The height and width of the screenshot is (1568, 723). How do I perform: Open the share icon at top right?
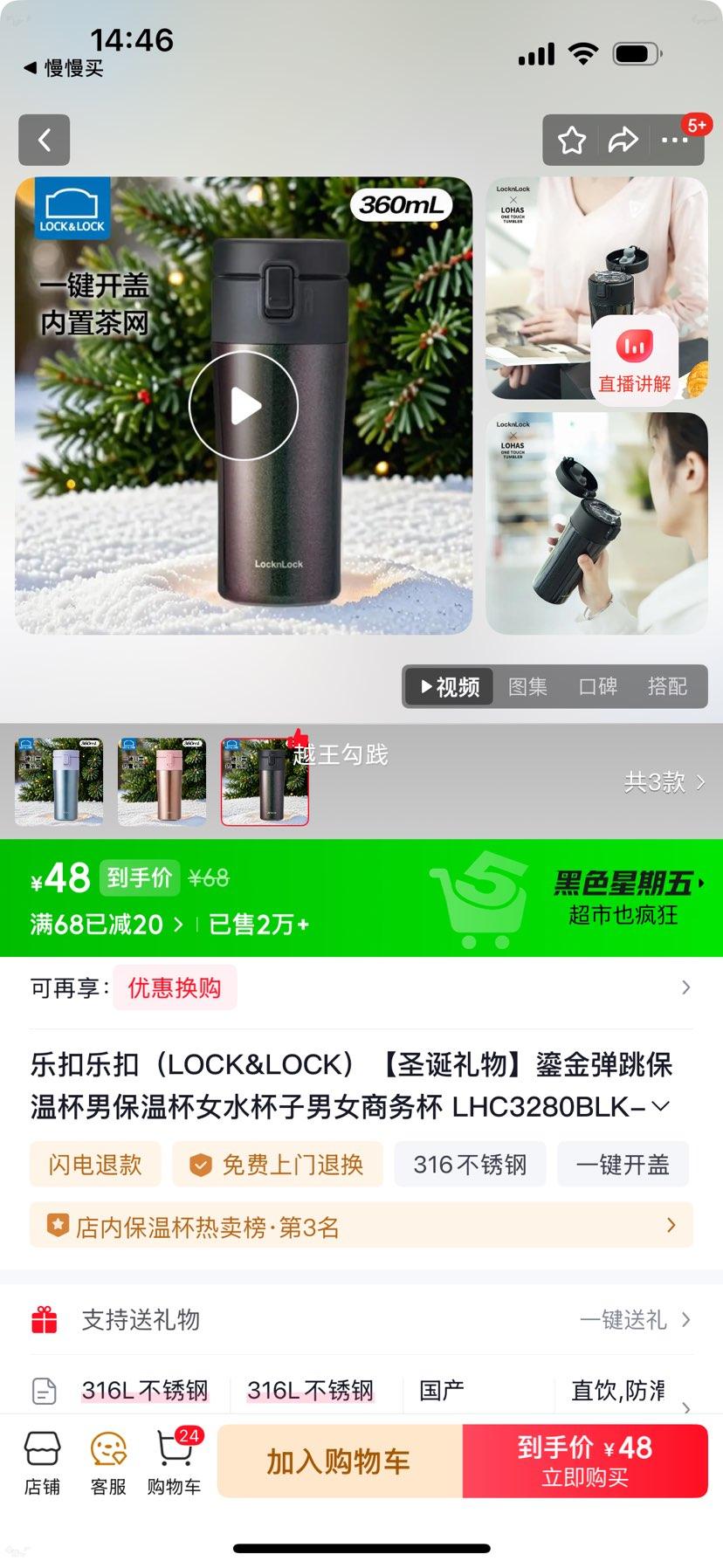coord(623,141)
